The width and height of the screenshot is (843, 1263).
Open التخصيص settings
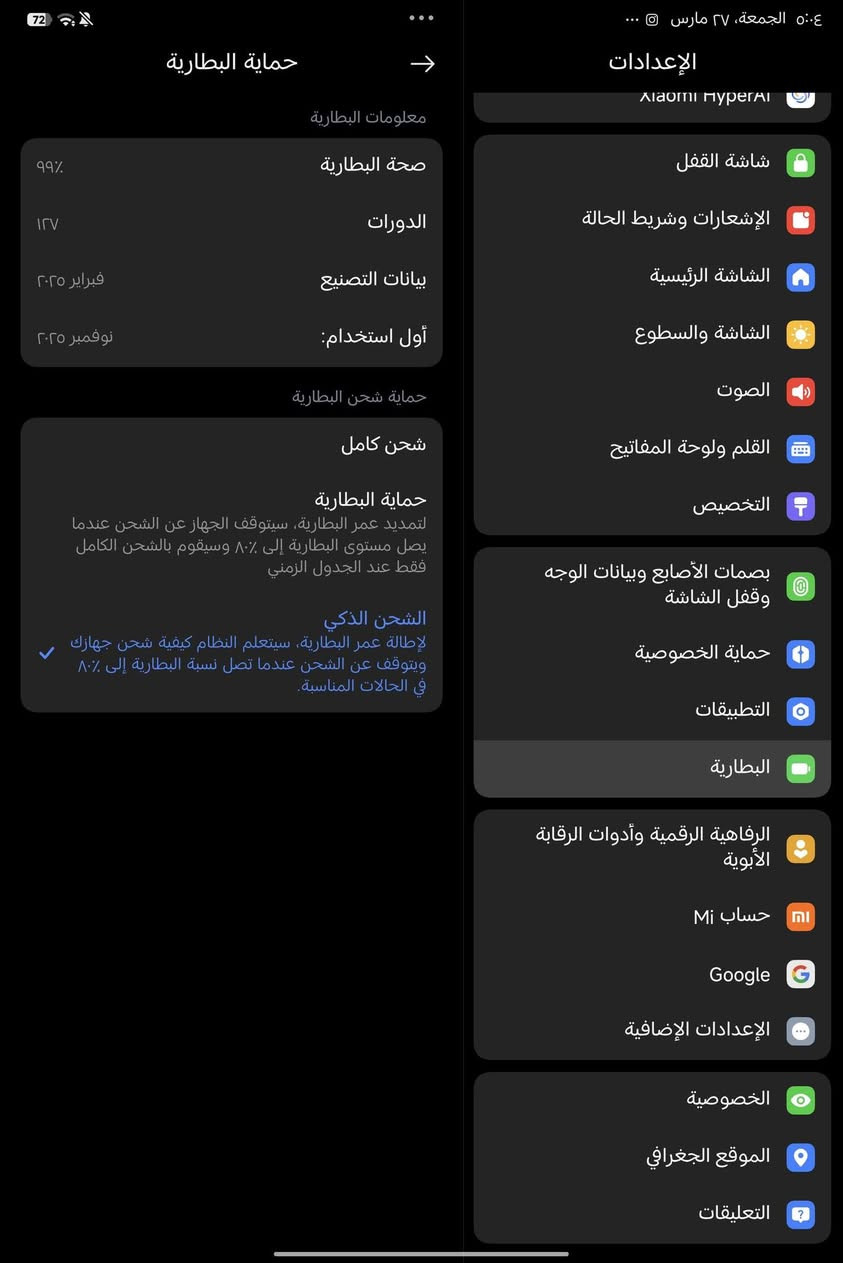[652, 505]
